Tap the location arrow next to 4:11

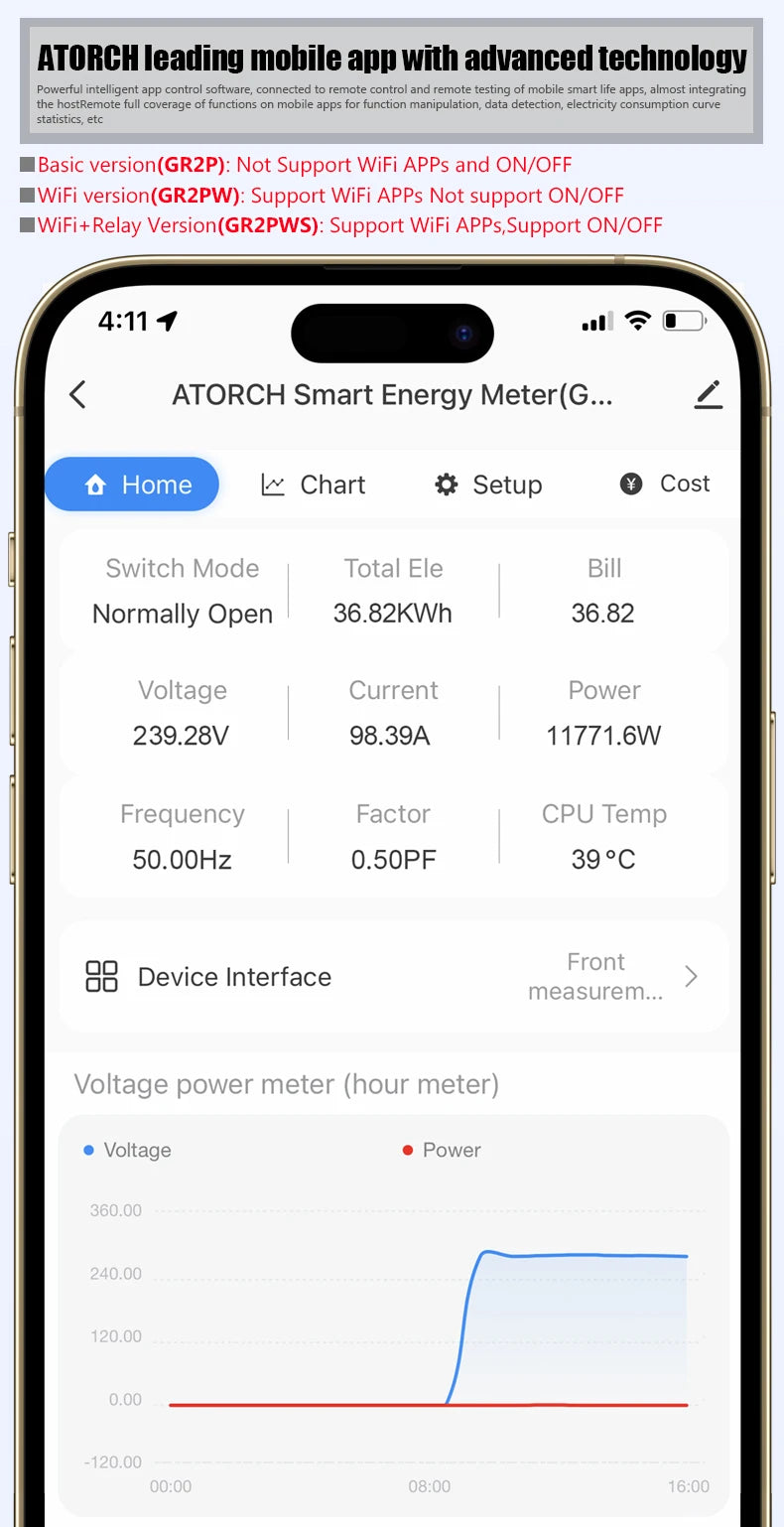[166, 320]
